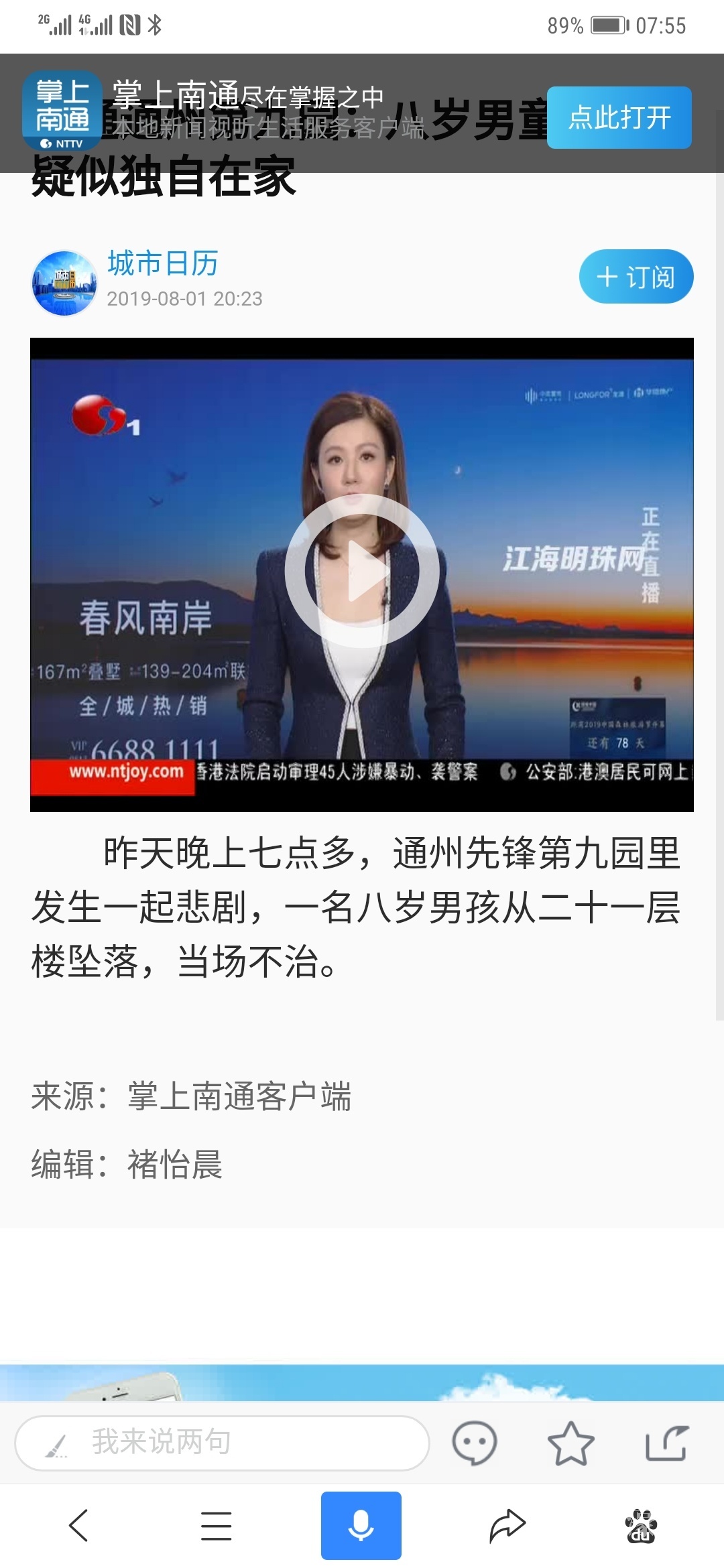Open the 城市日历 channel name link
This screenshot has width=724, height=1568.
(163, 263)
